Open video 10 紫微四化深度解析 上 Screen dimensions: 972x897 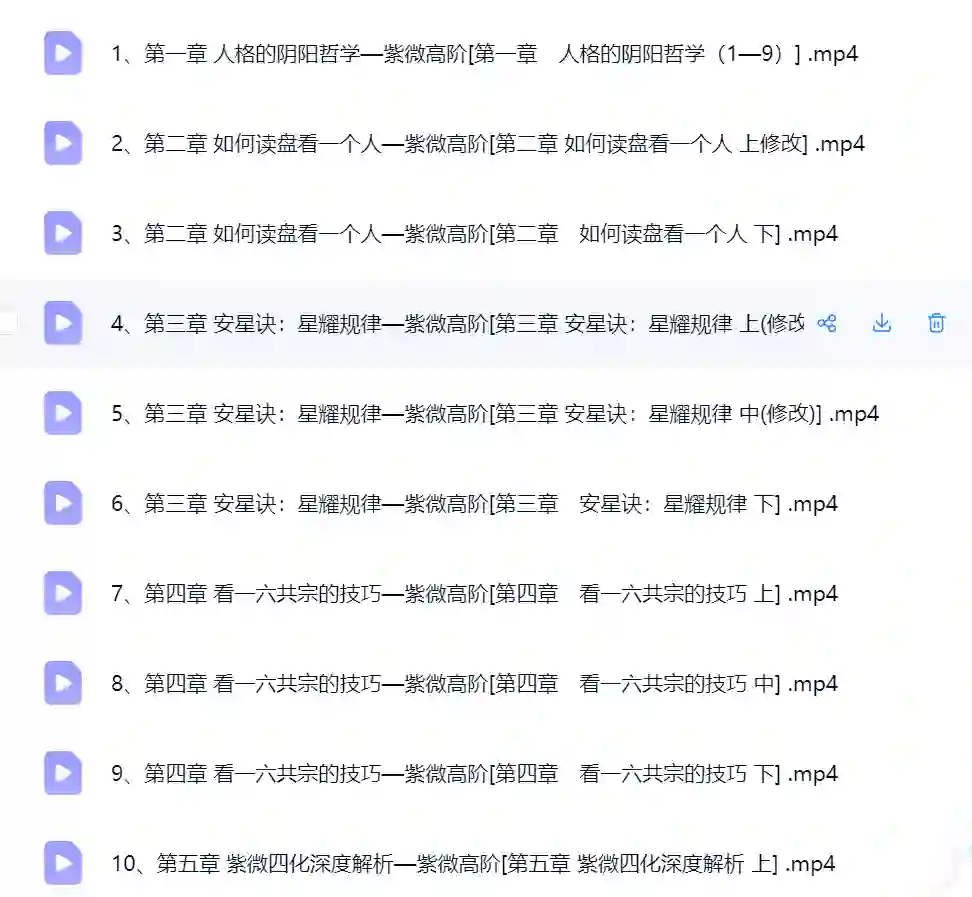pyautogui.click(x=473, y=863)
